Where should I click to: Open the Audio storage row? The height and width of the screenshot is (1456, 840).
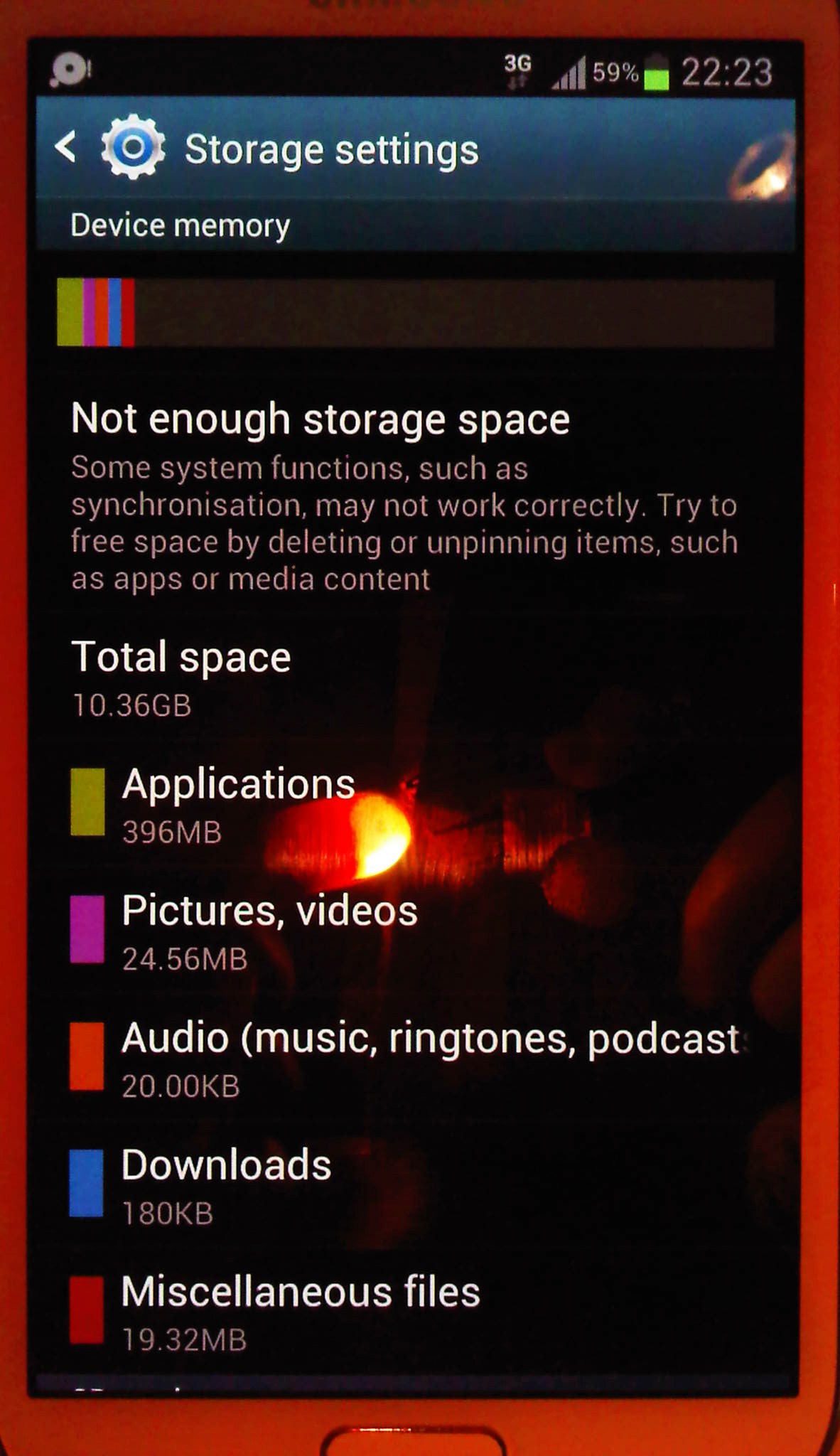pos(416,1057)
